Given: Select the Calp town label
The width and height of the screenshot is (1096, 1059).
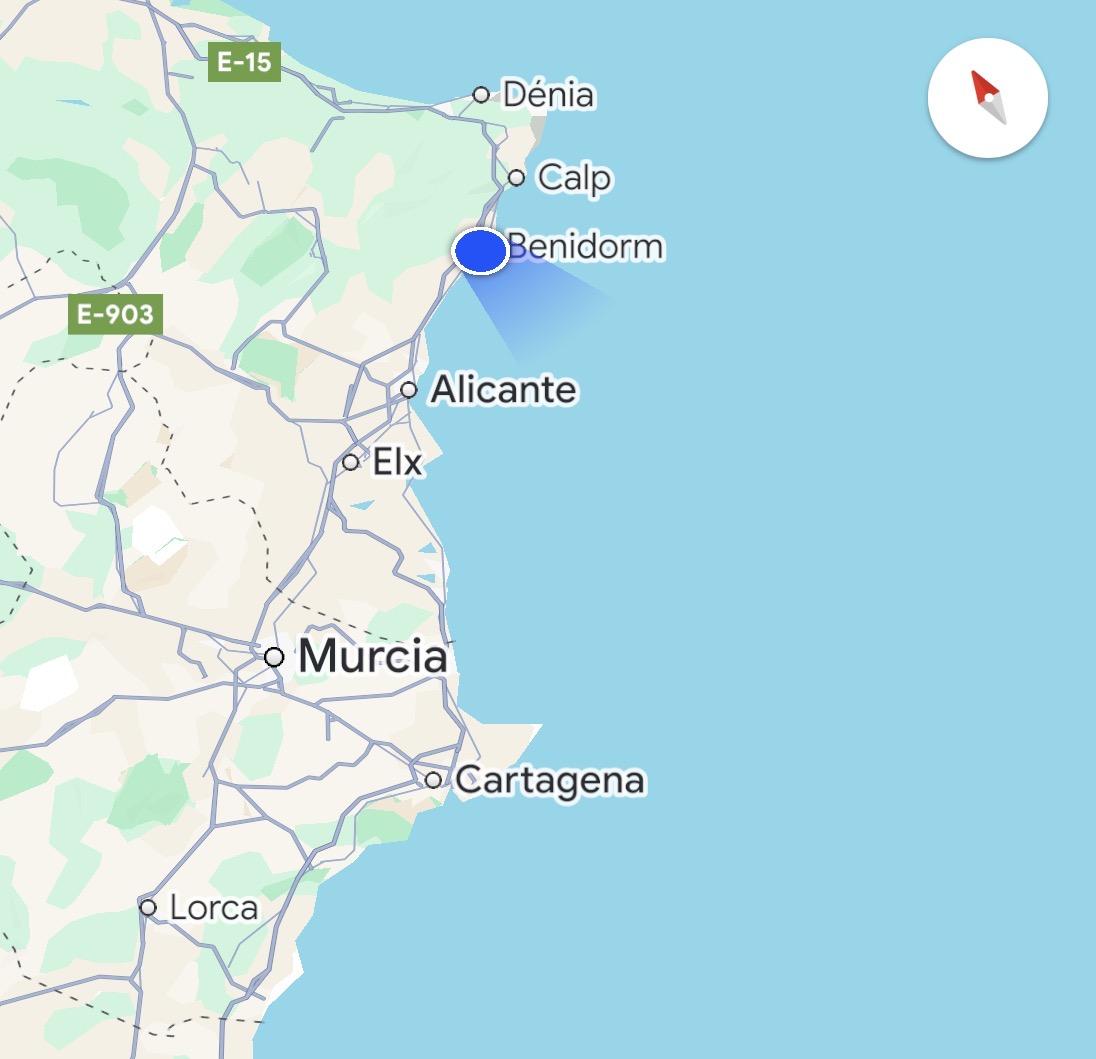Looking at the screenshot, I should point(574,178).
